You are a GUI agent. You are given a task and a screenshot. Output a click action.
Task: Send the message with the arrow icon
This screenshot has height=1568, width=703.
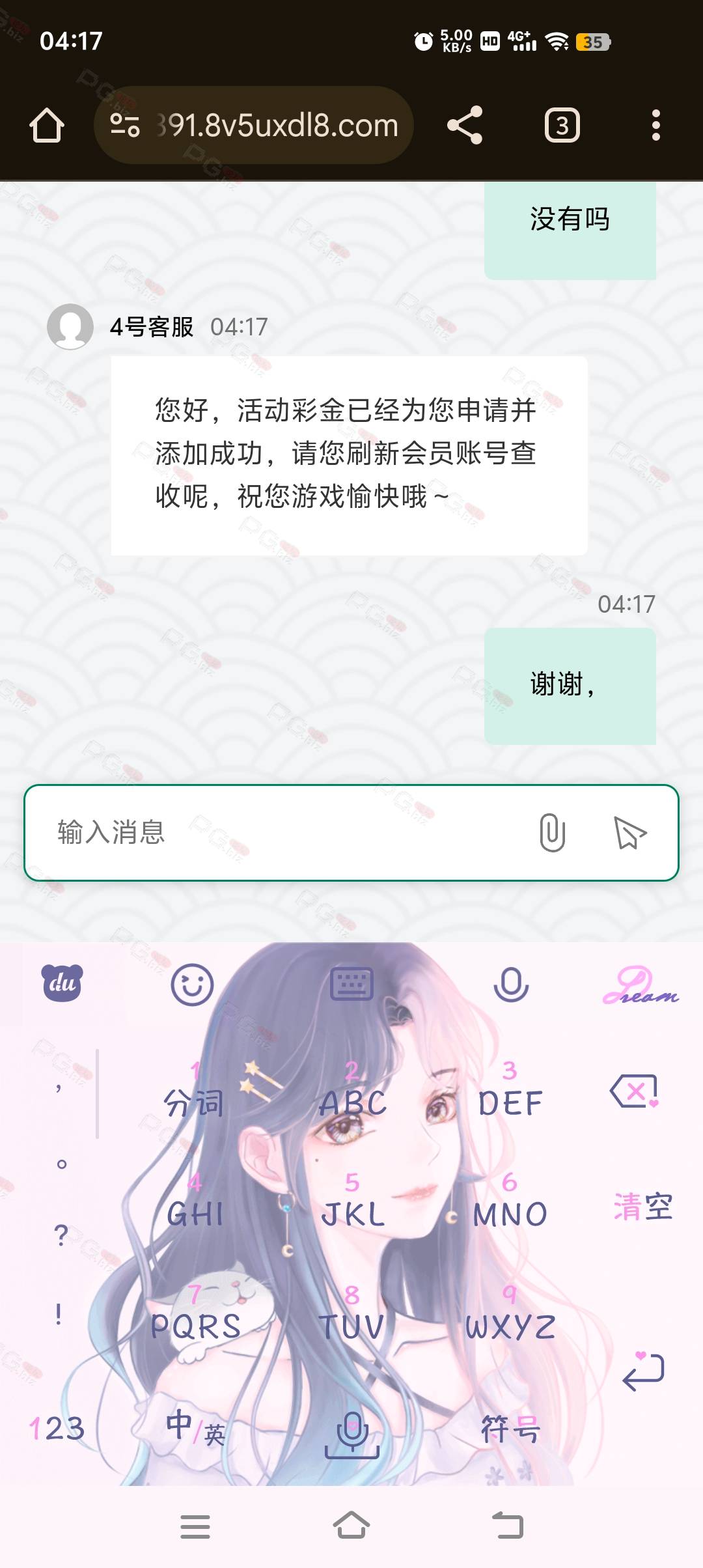[x=629, y=832]
